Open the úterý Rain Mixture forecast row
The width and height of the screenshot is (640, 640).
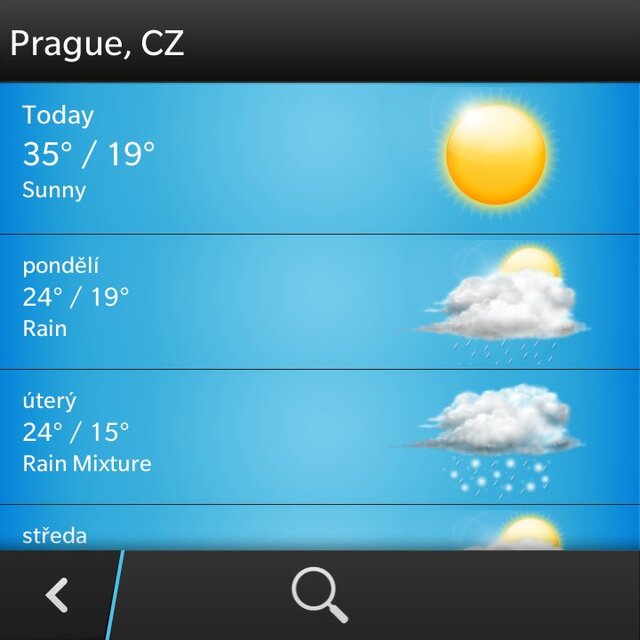320,437
